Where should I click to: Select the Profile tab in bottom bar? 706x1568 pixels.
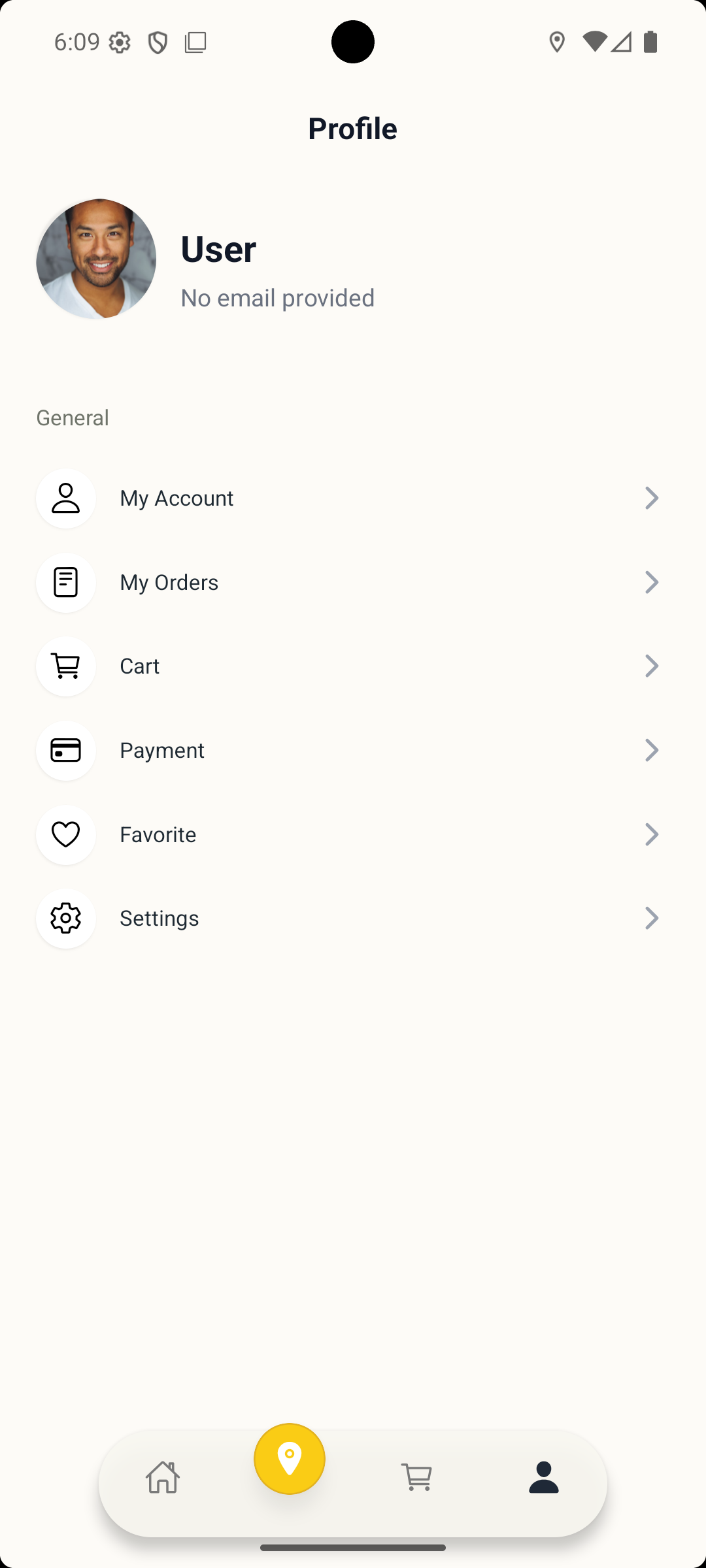(x=543, y=1477)
